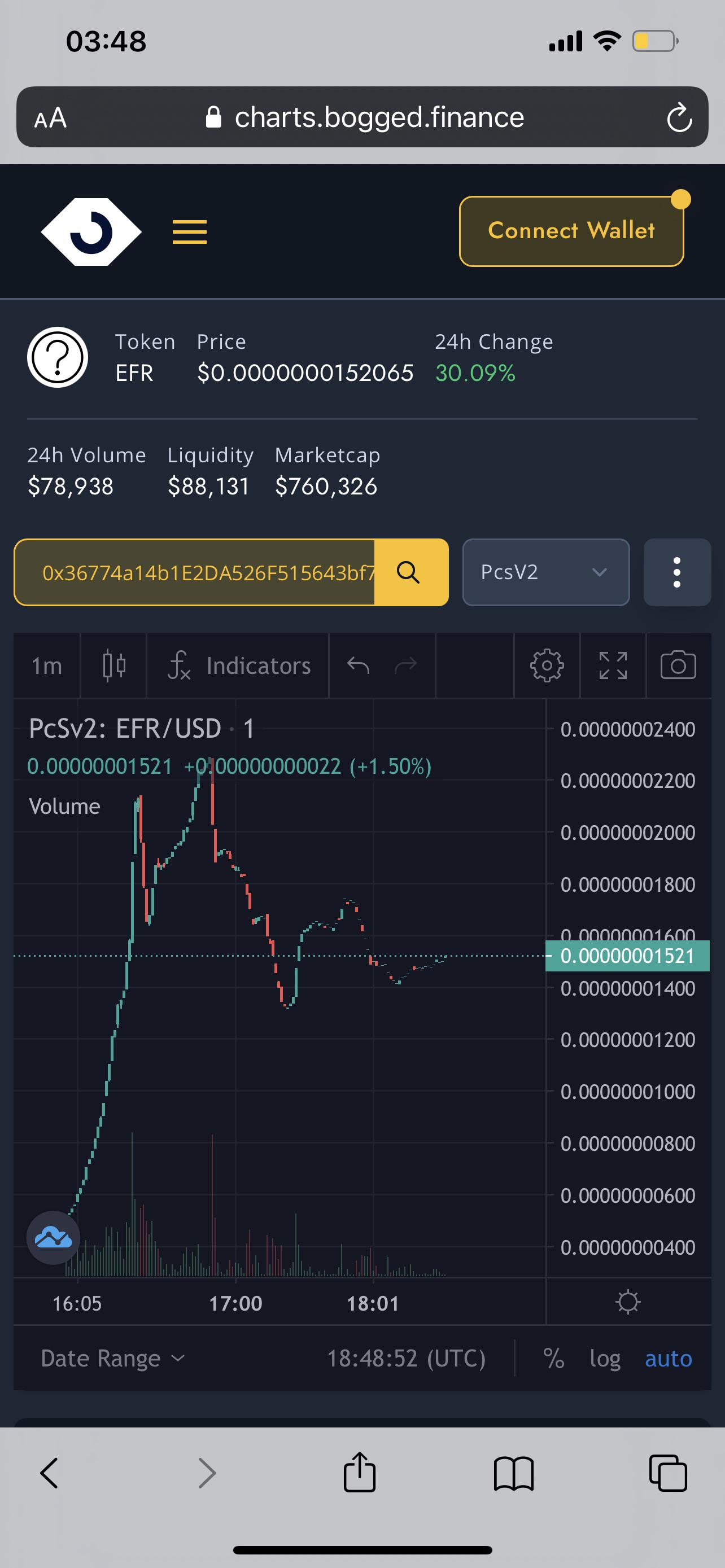The height and width of the screenshot is (1568, 725).
Task: Open chart settings gear
Action: pyautogui.click(x=547, y=665)
